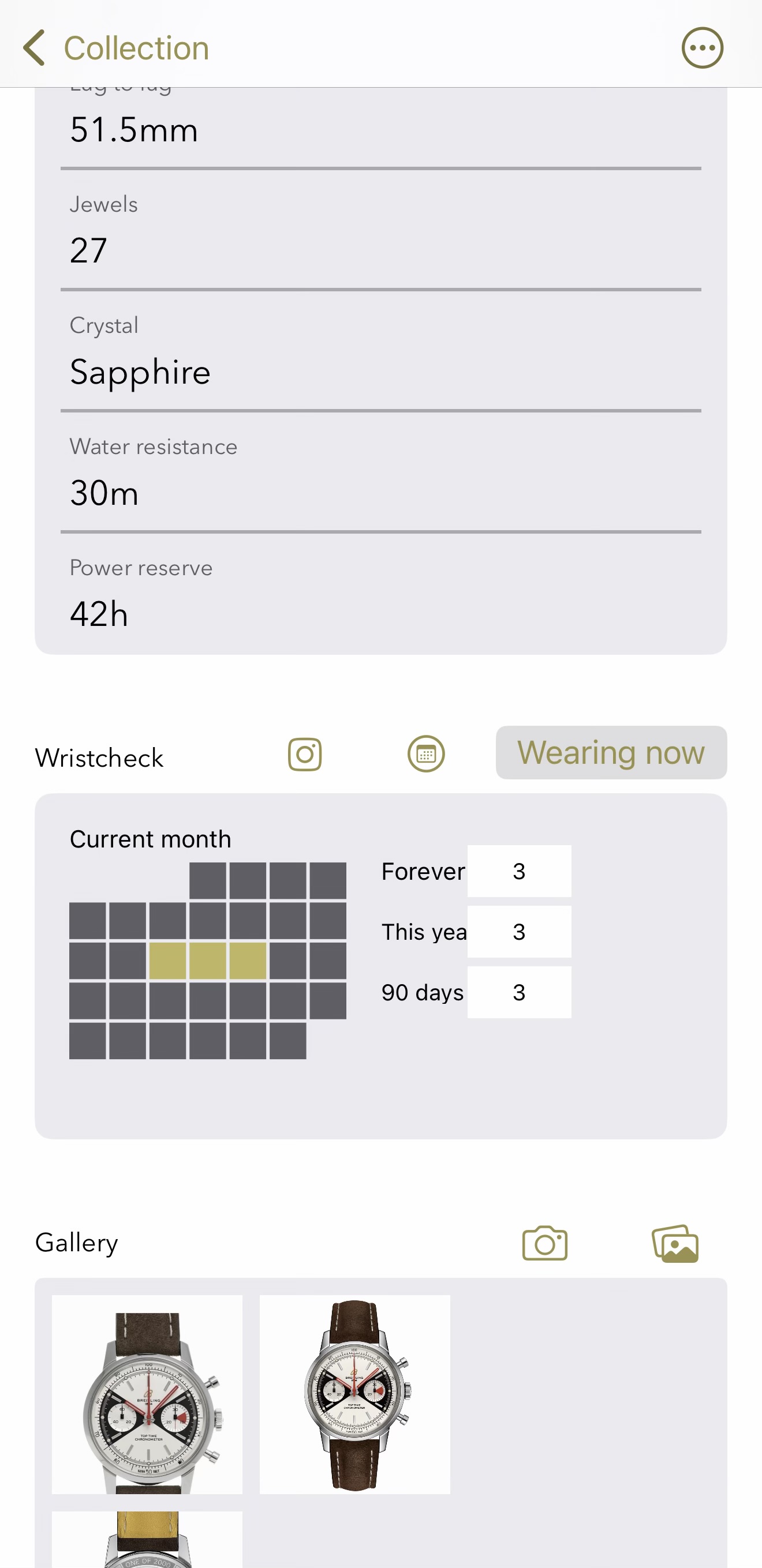
Task: Add gallery image from photo library
Action: (675, 1243)
